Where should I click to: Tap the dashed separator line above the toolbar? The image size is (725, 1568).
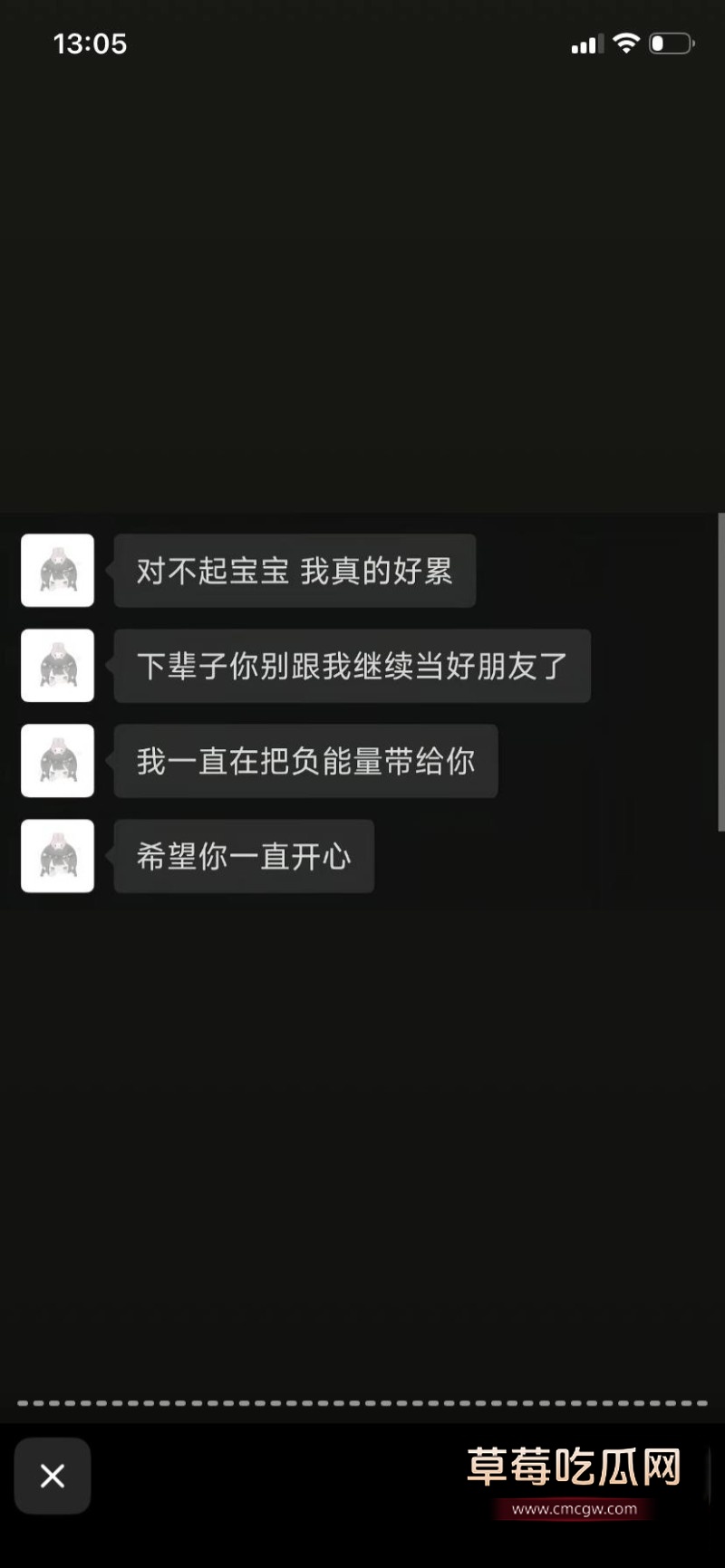click(x=362, y=1402)
